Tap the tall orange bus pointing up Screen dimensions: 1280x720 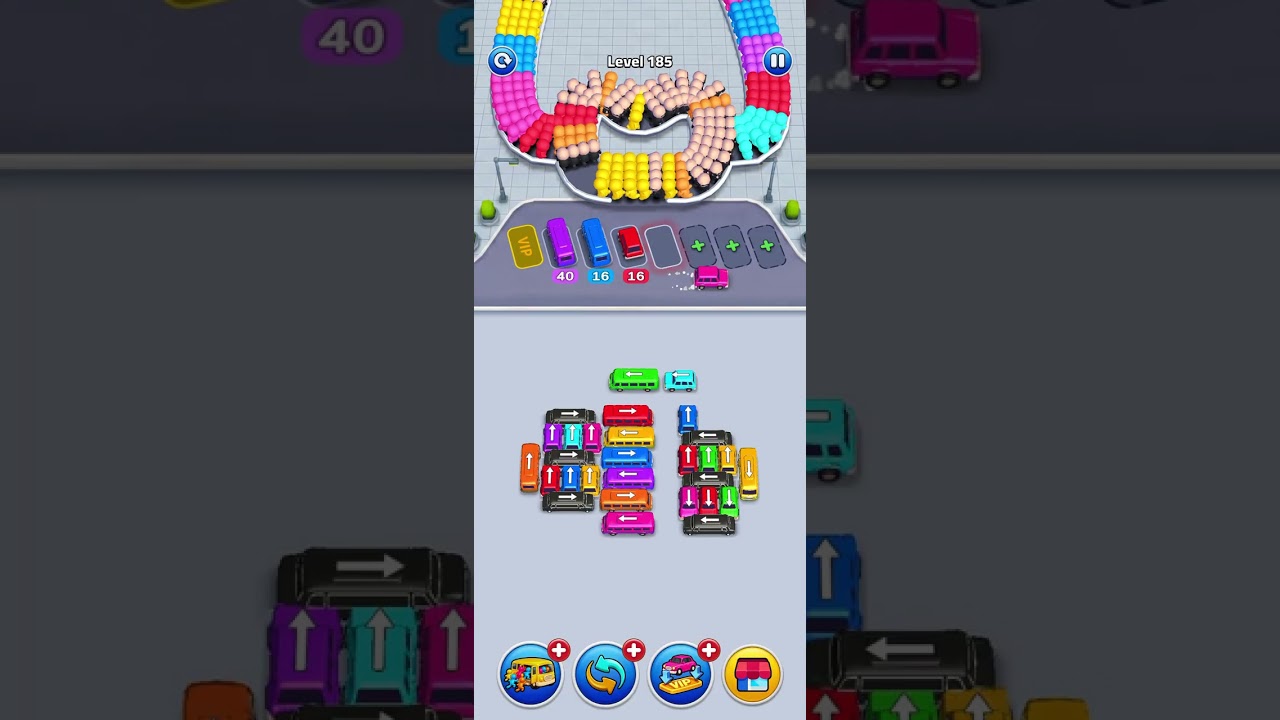[x=529, y=467]
